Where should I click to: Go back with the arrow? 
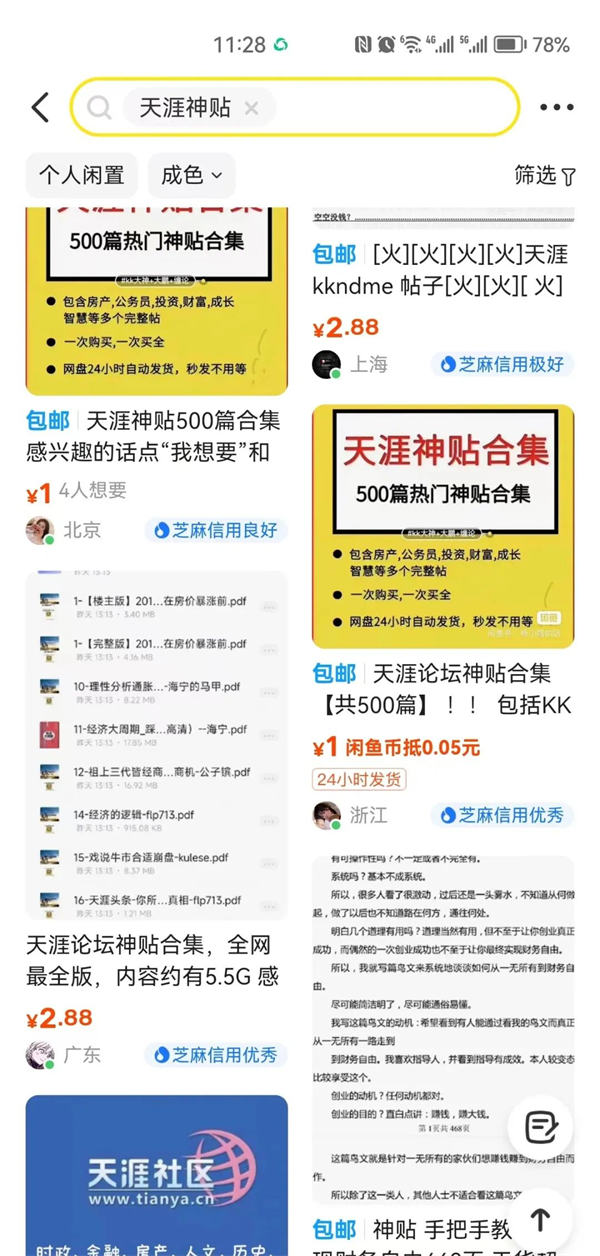point(40,107)
